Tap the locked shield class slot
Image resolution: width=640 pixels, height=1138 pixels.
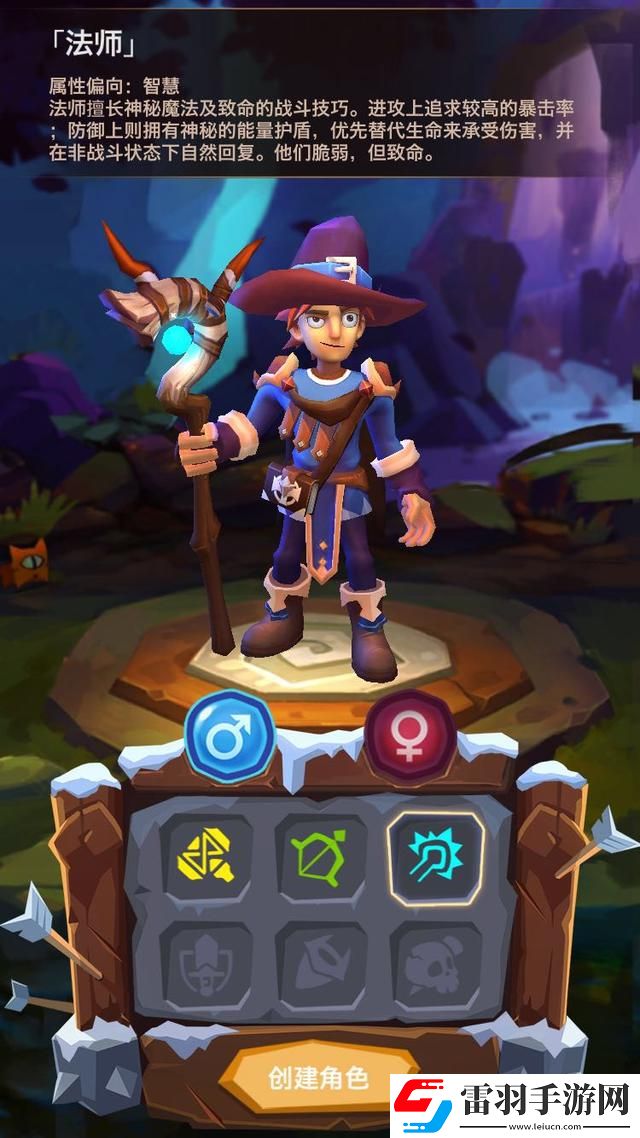coord(206,966)
